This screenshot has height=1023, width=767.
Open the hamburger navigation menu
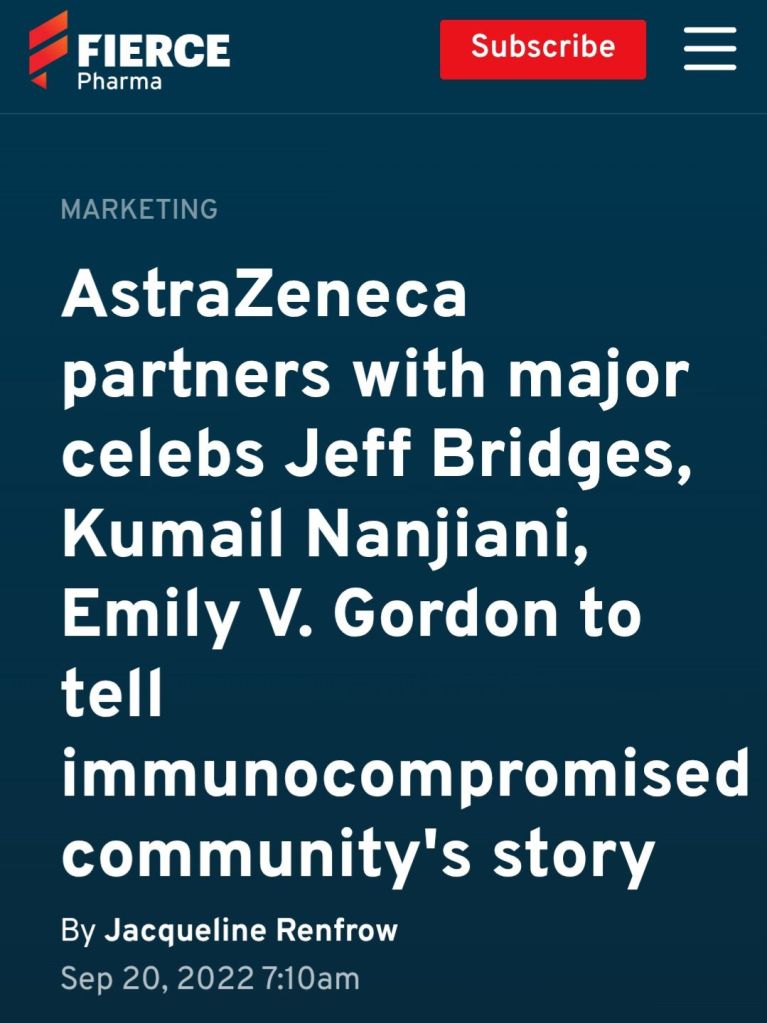(x=711, y=48)
